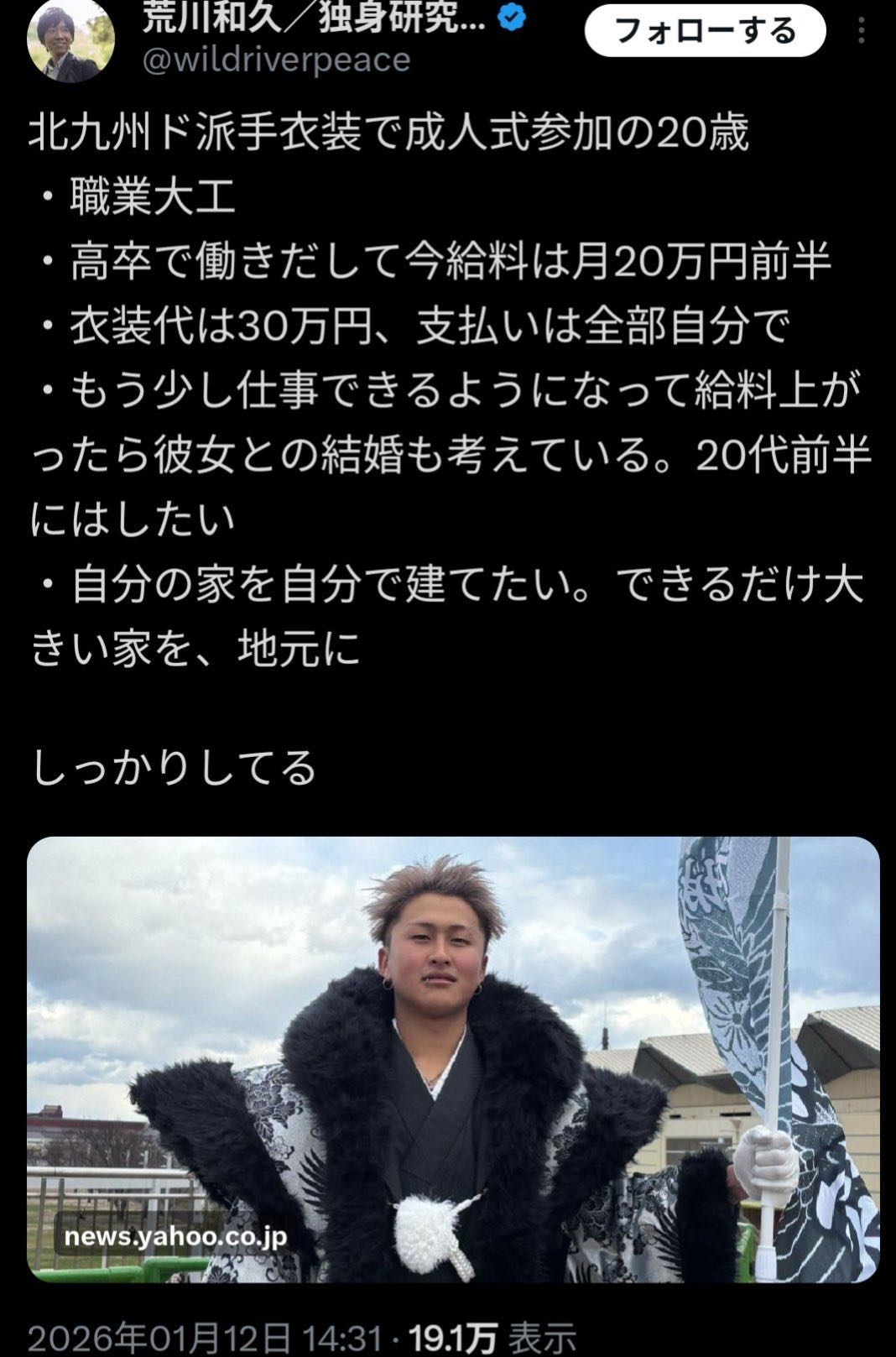Screen dimensions: 896x1357
Task: Open the author's profile avatar
Action: (x=70, y=42)
